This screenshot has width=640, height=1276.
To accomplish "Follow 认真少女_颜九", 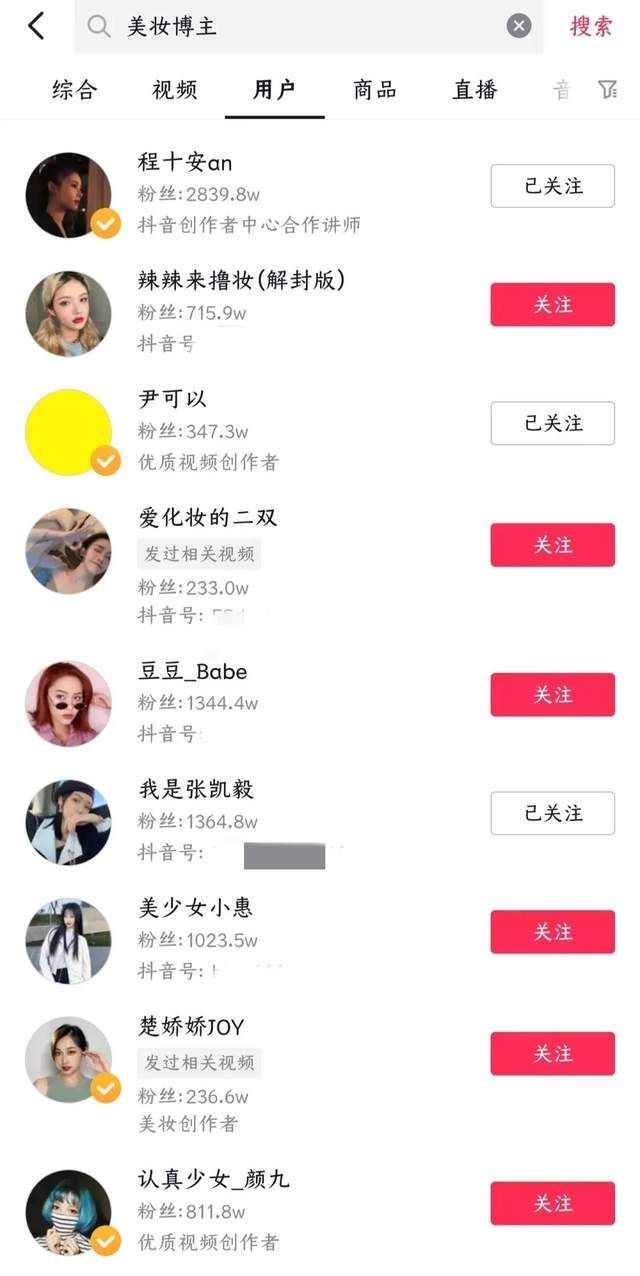I will tap(552, 1203).
